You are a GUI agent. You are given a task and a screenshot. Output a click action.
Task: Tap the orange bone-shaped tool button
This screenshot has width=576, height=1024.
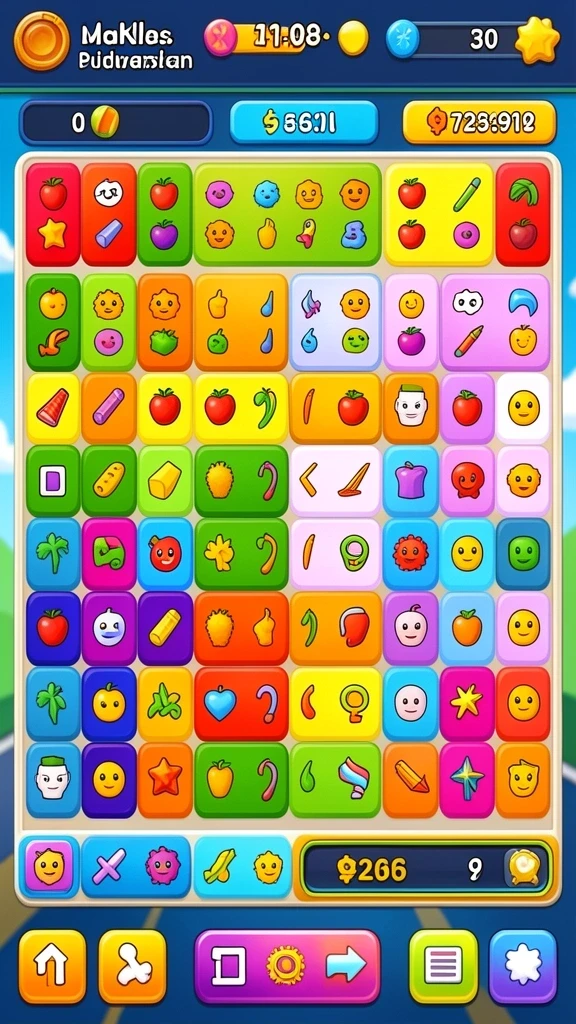coord(133,966)
